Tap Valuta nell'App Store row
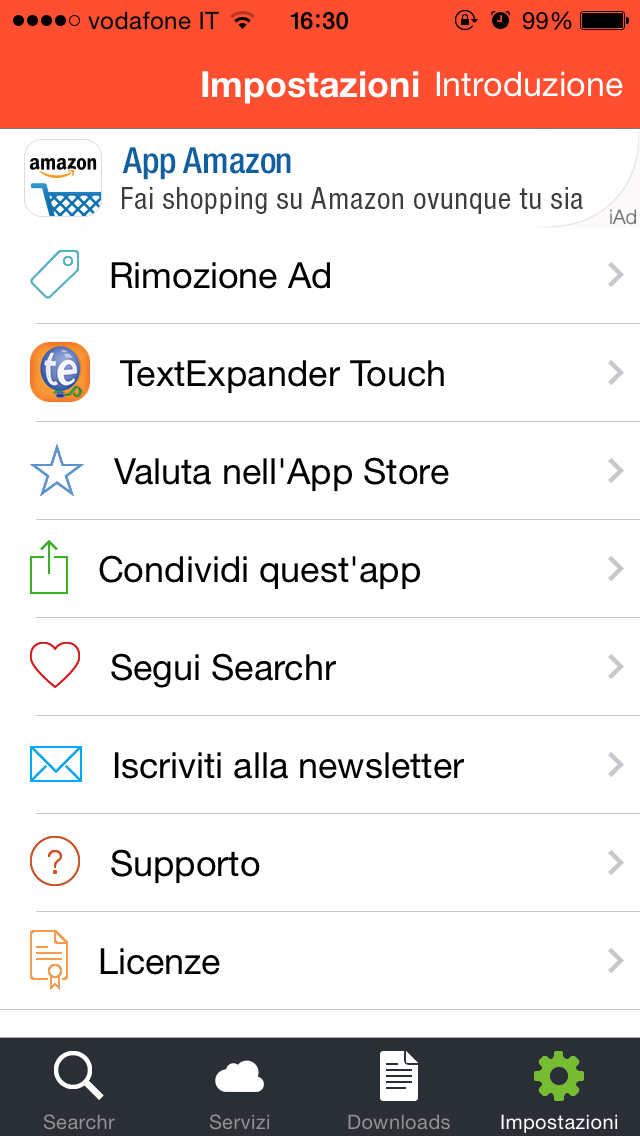Screen dimensions: 640x1136 pos(320,472)
